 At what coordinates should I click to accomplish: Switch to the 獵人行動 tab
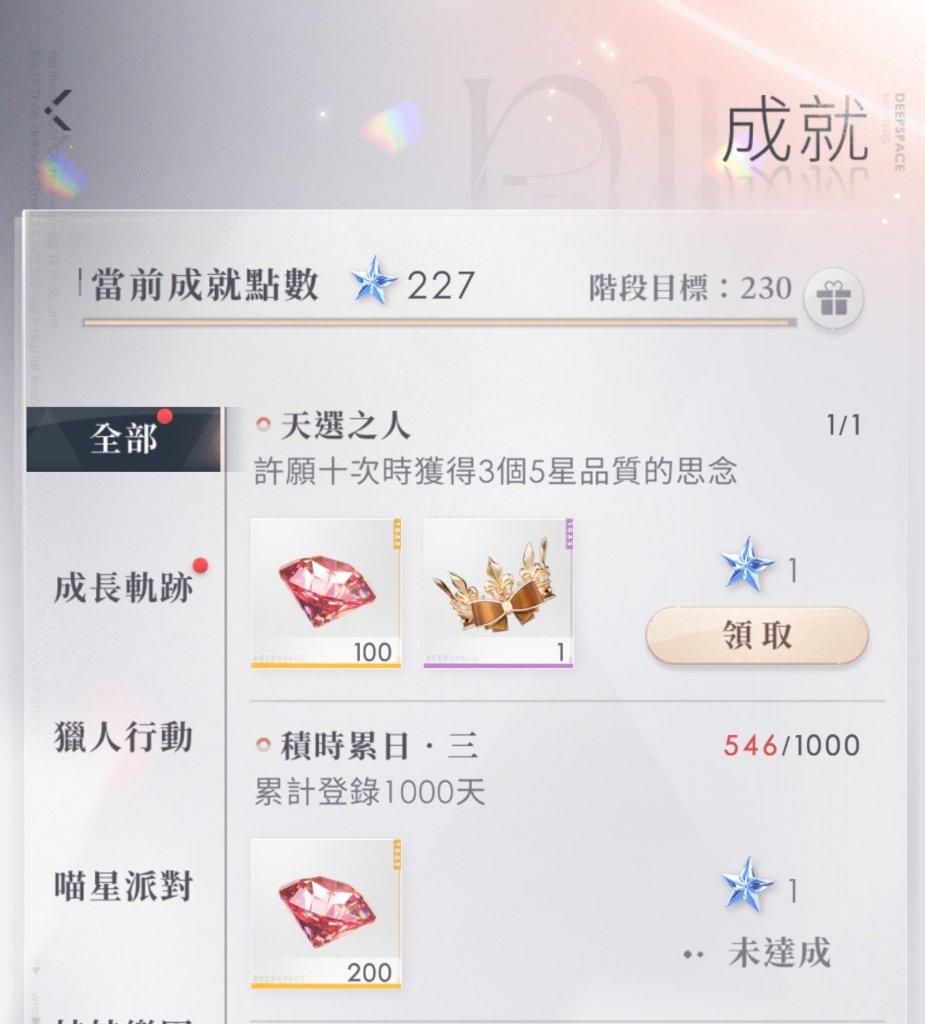(123, 738)
